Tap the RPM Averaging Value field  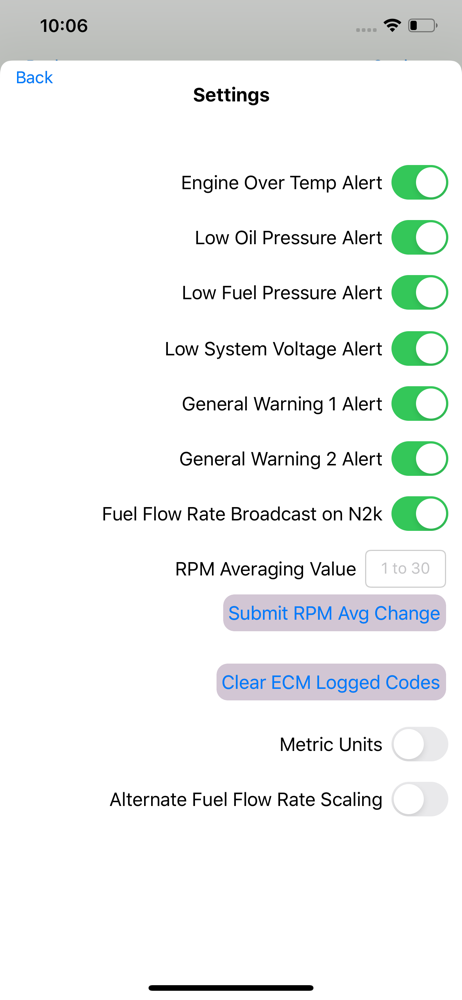[x=405, y=568]
